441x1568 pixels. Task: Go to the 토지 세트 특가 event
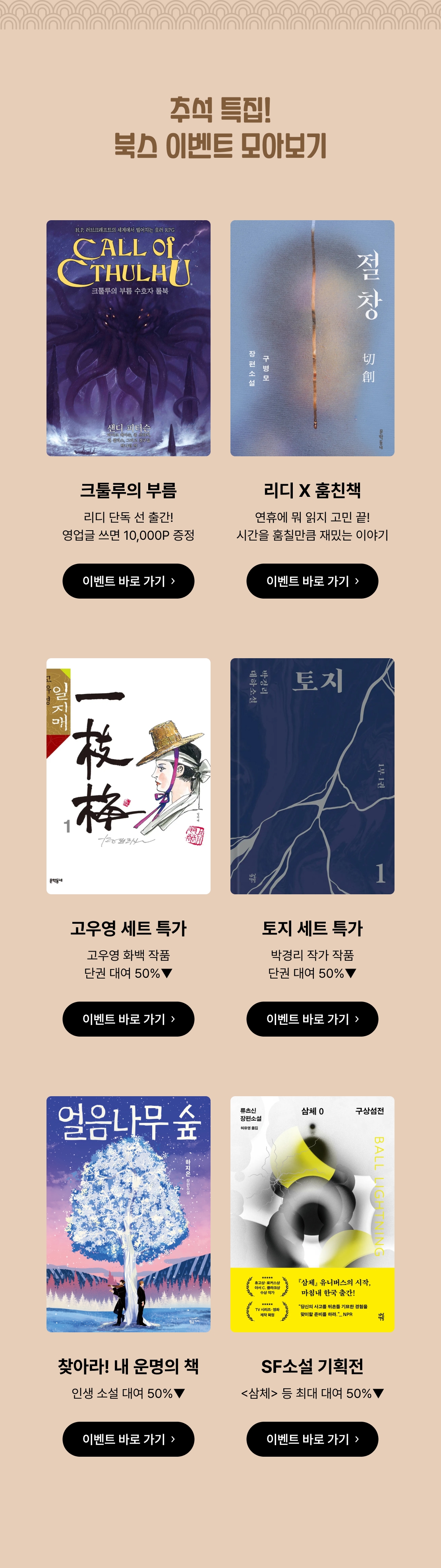point(312,1018)
